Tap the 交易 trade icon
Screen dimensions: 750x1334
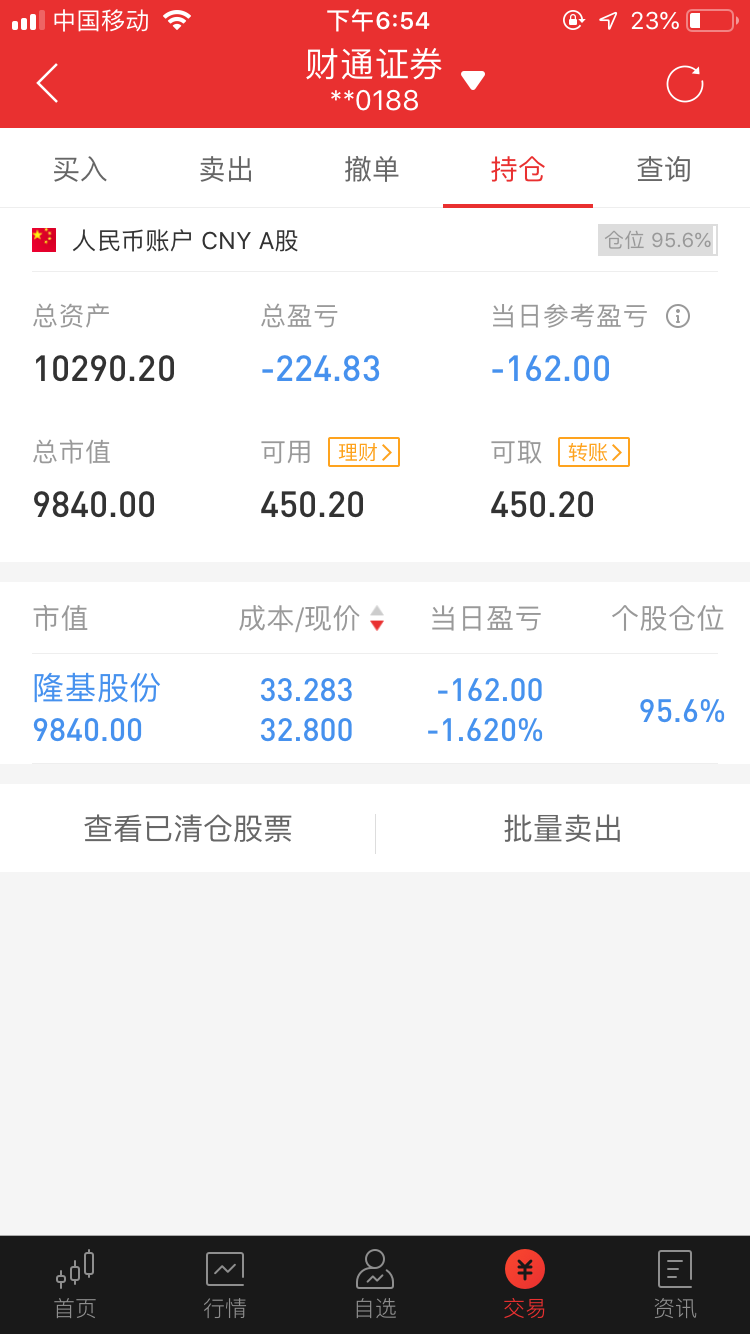click(x=524, y=1285)
